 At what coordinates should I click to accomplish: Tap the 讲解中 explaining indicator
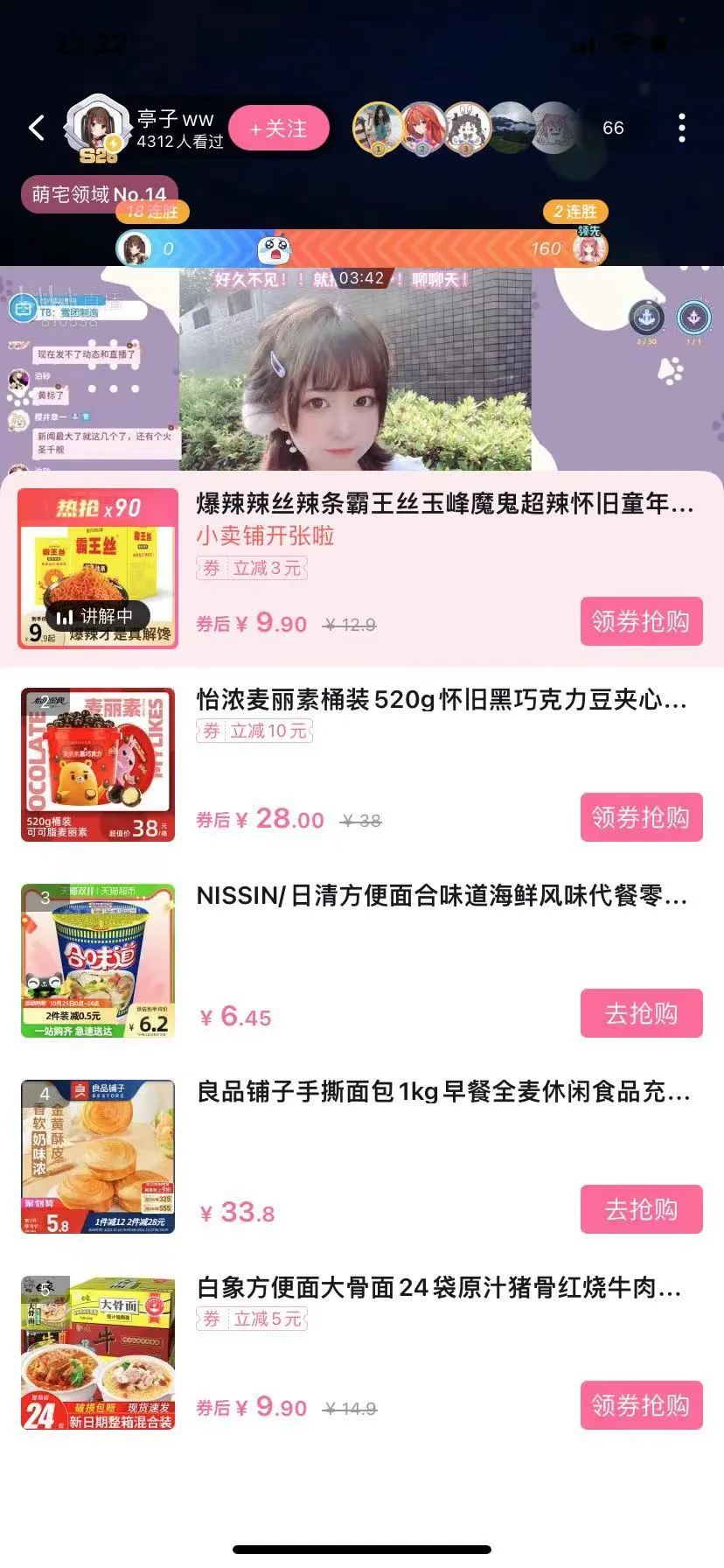click(96, 617)
